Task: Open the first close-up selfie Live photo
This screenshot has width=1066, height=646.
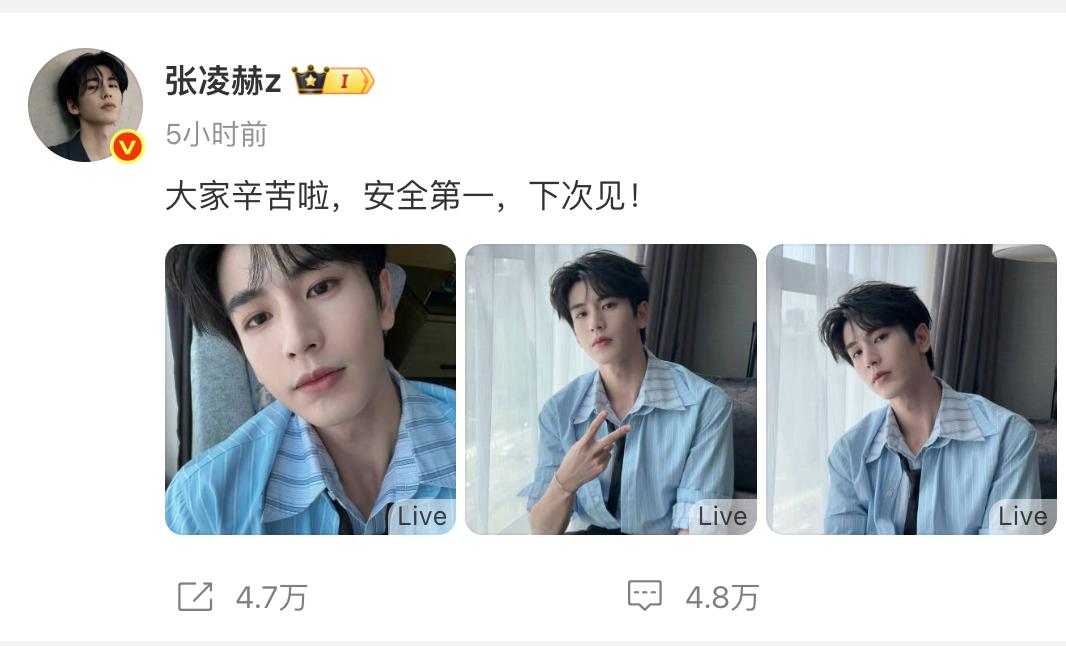Action: [310, 389]
